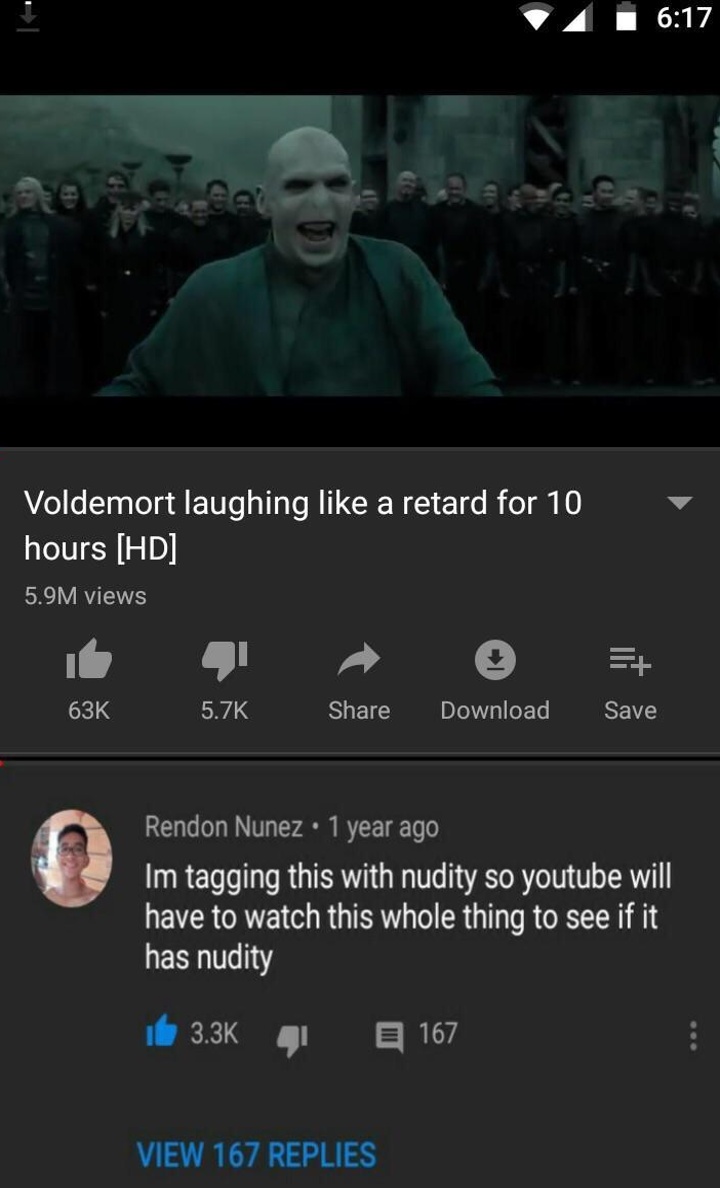Viewport: 720px width, 1188px height.
Task: Download the video for offline viewing
Action: [494, 661]
